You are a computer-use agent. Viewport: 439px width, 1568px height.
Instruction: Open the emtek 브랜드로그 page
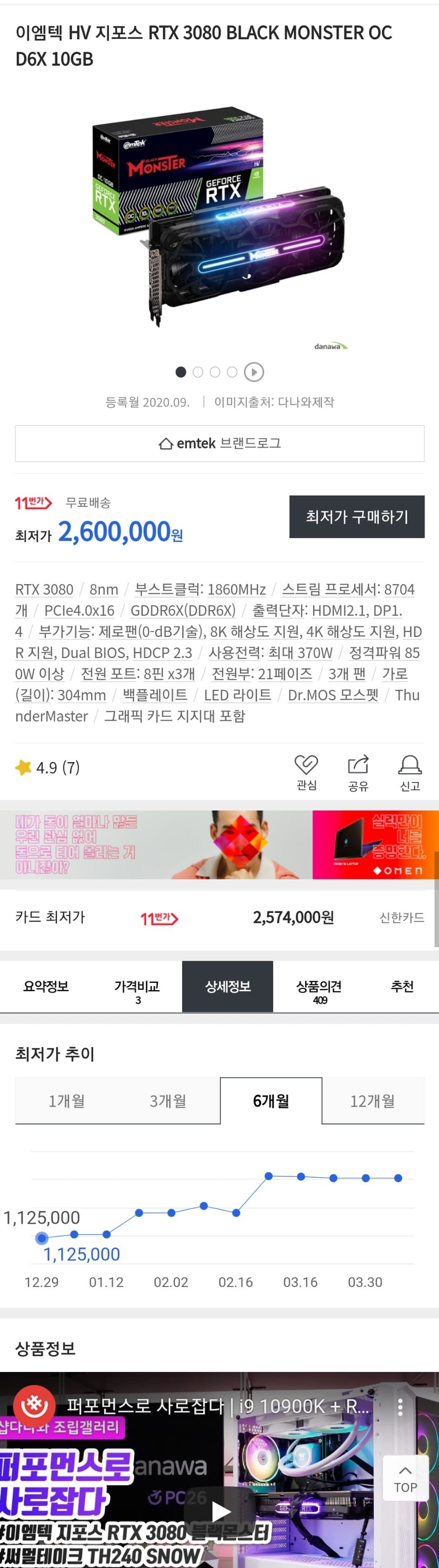click(219, 443)
